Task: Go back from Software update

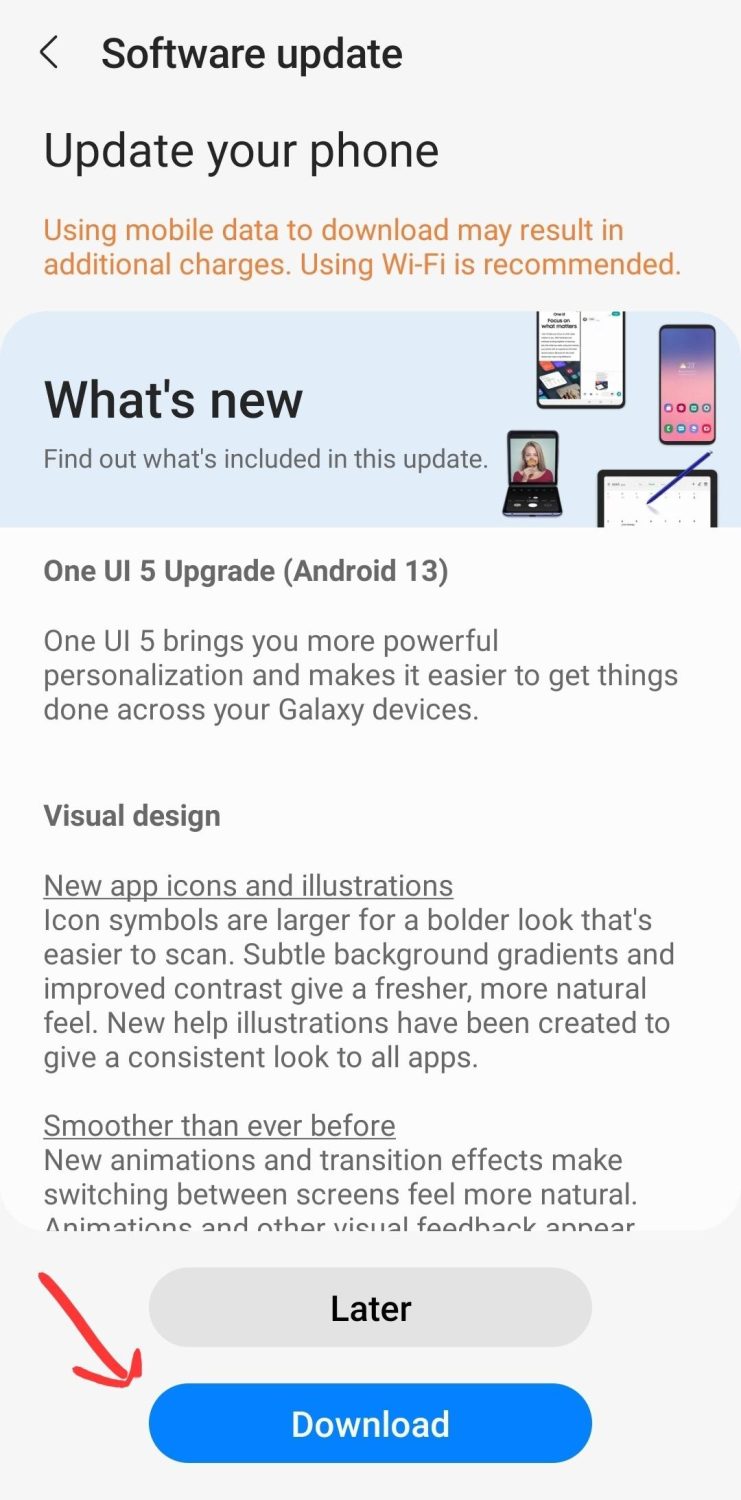Action: click(49, 53)
